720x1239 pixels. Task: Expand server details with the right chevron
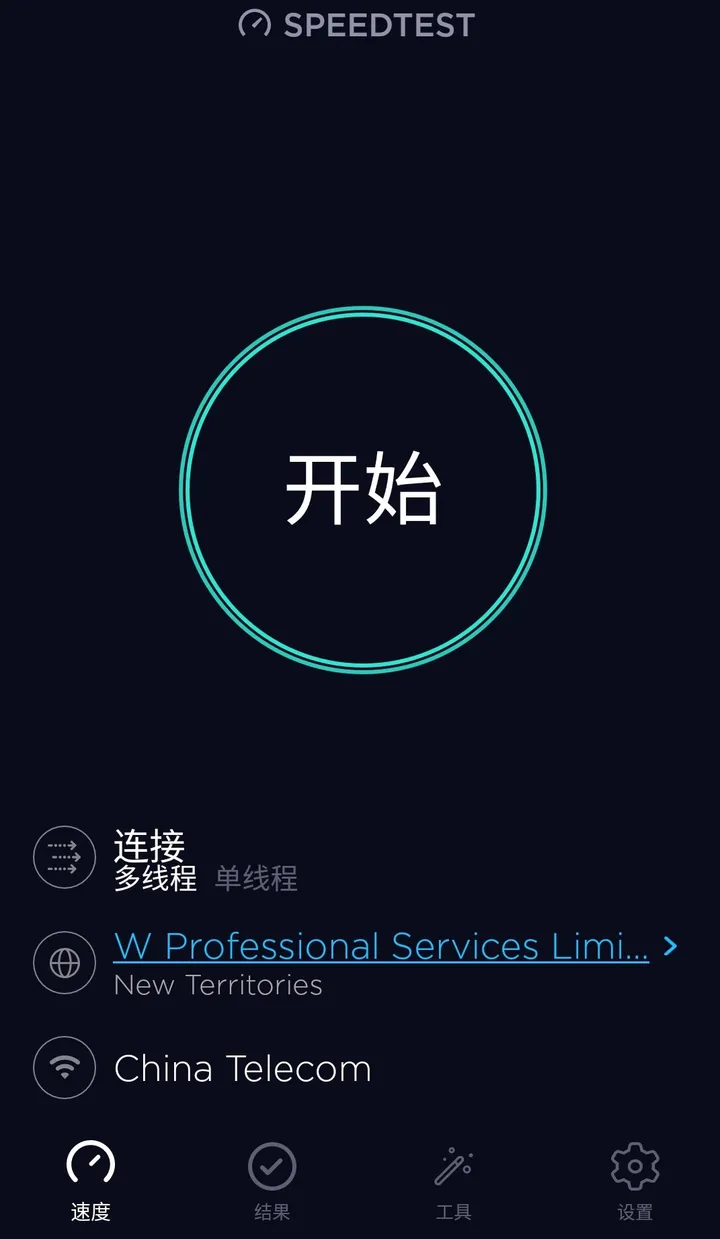point(672,945)
